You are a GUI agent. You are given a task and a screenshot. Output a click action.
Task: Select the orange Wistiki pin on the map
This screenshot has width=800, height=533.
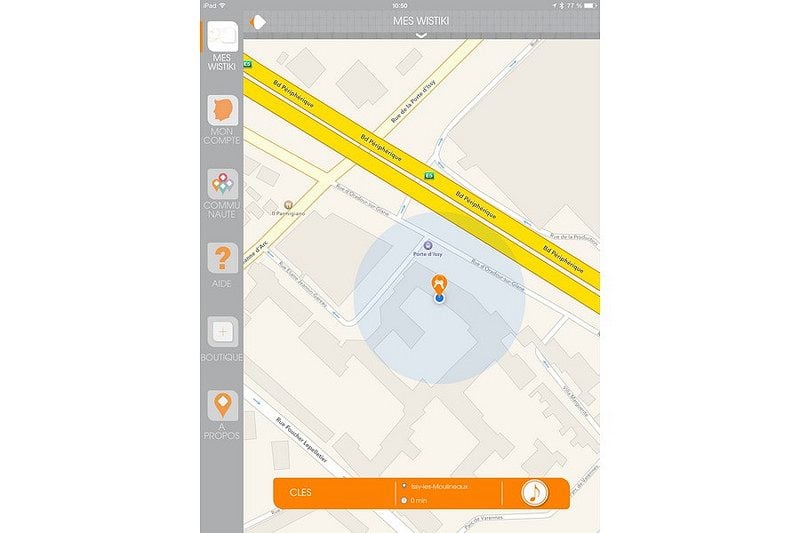pyautogui.click(x=439, y=284)
